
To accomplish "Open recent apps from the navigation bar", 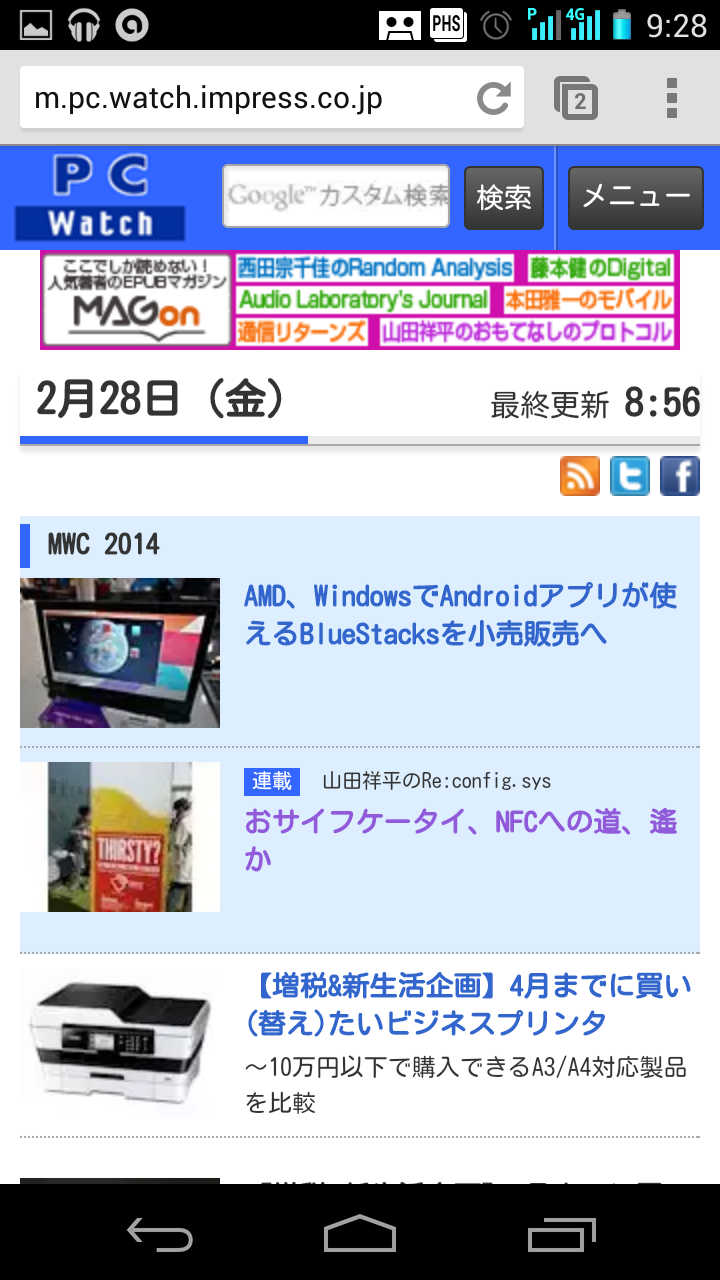I will point(562,1235).
